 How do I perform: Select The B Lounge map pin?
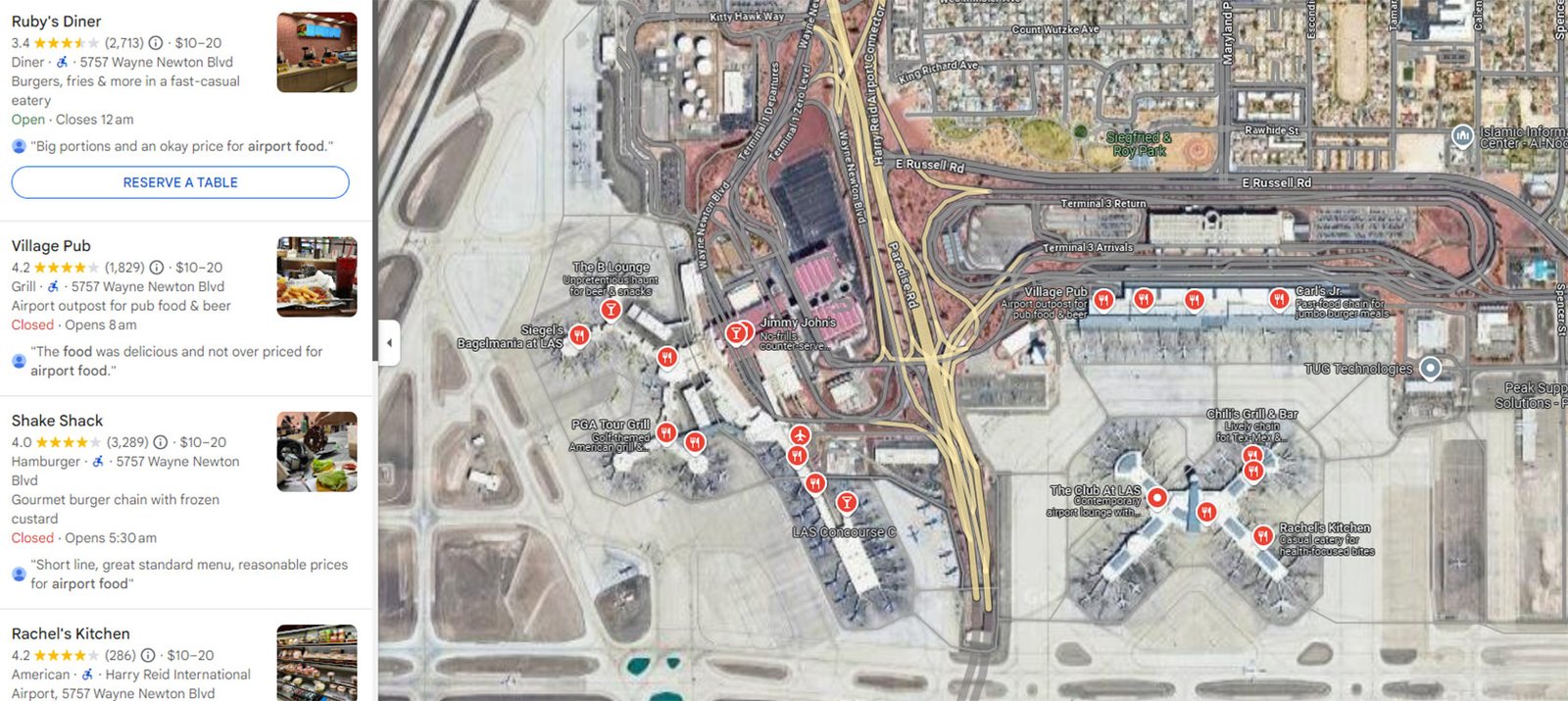click(x=611, y=310)
